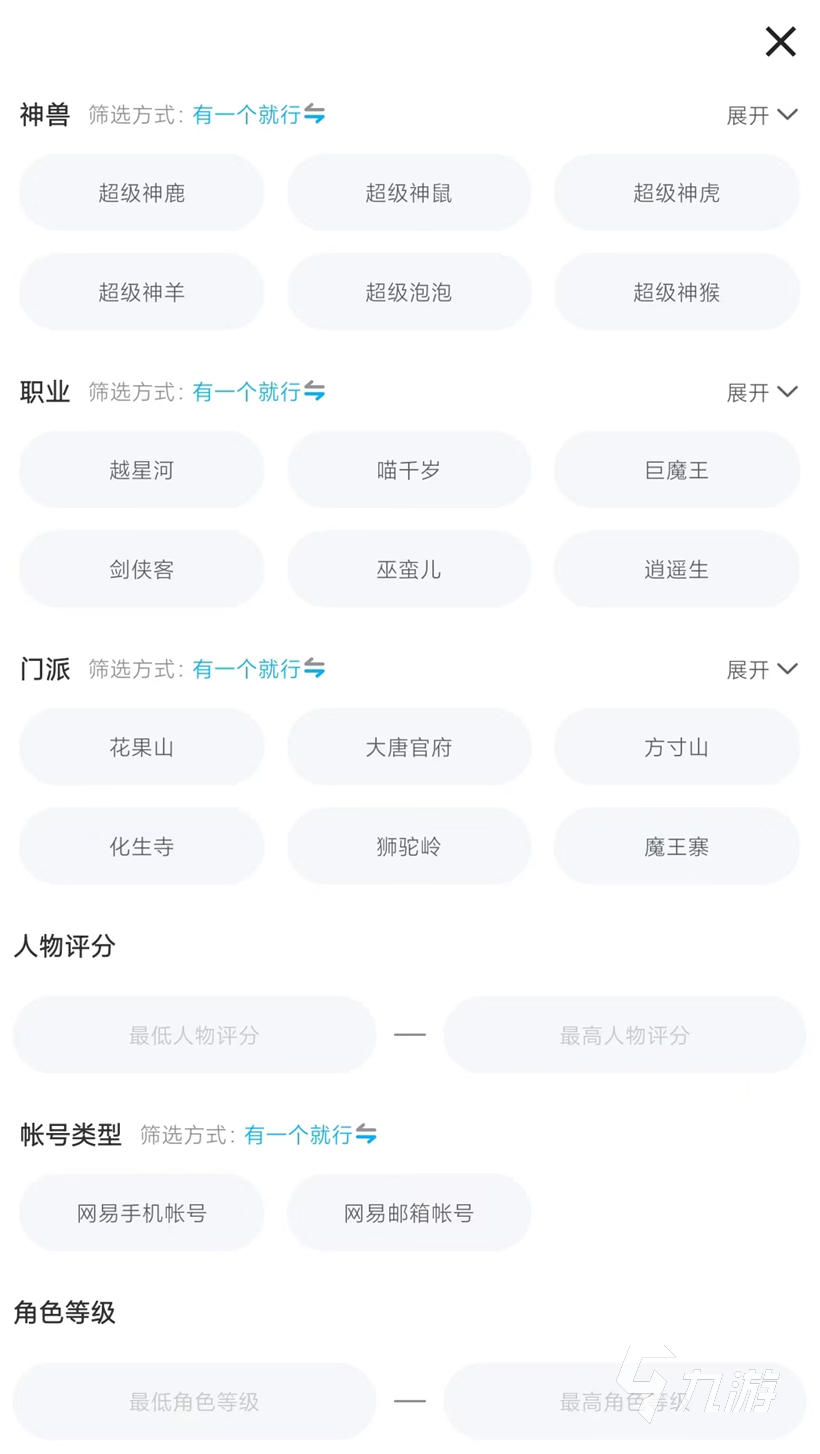Toggle the 帐号类型 filter mode 有一个就行
This screenshot has height=1454, width=820.
click(x=311, y=1135)
